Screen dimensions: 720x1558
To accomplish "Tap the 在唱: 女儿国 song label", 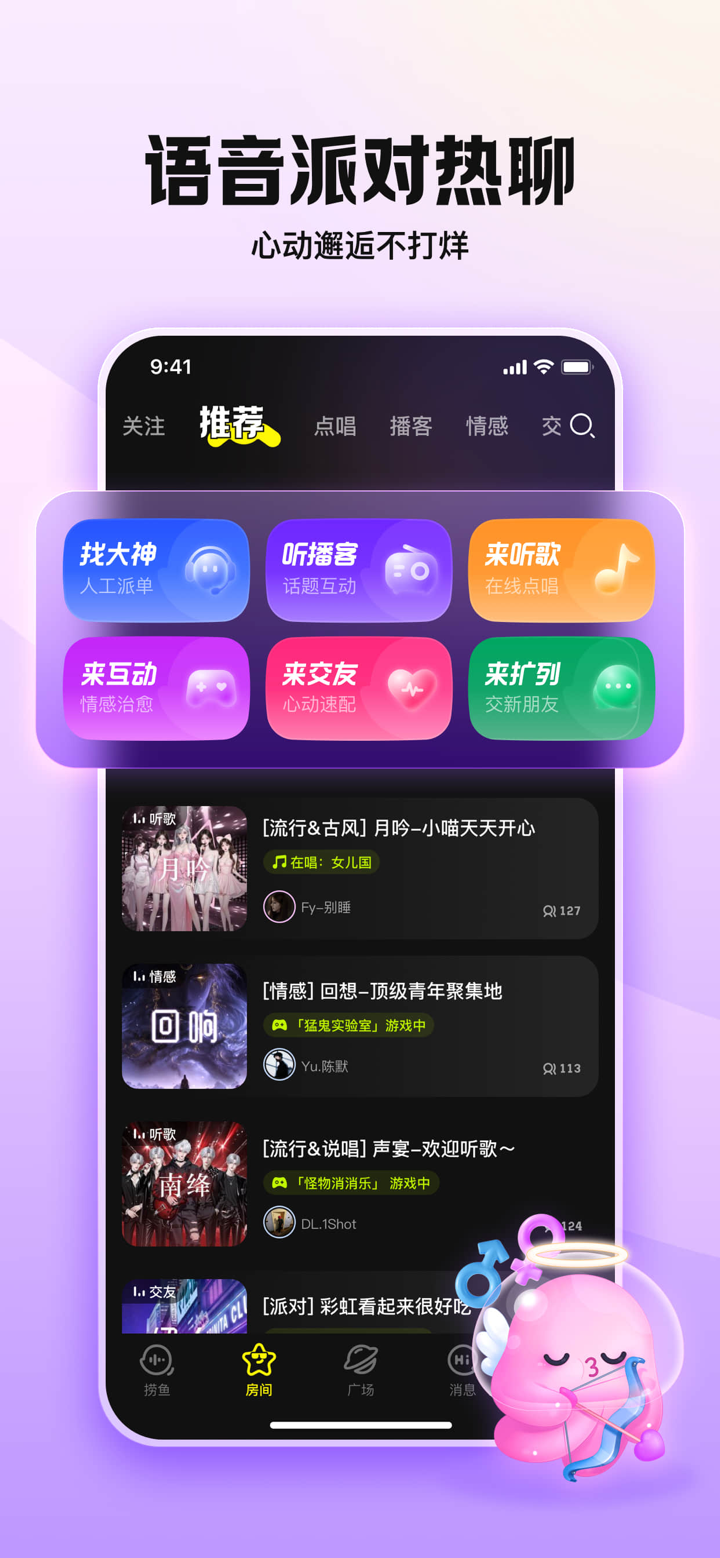I will point(320,862).
